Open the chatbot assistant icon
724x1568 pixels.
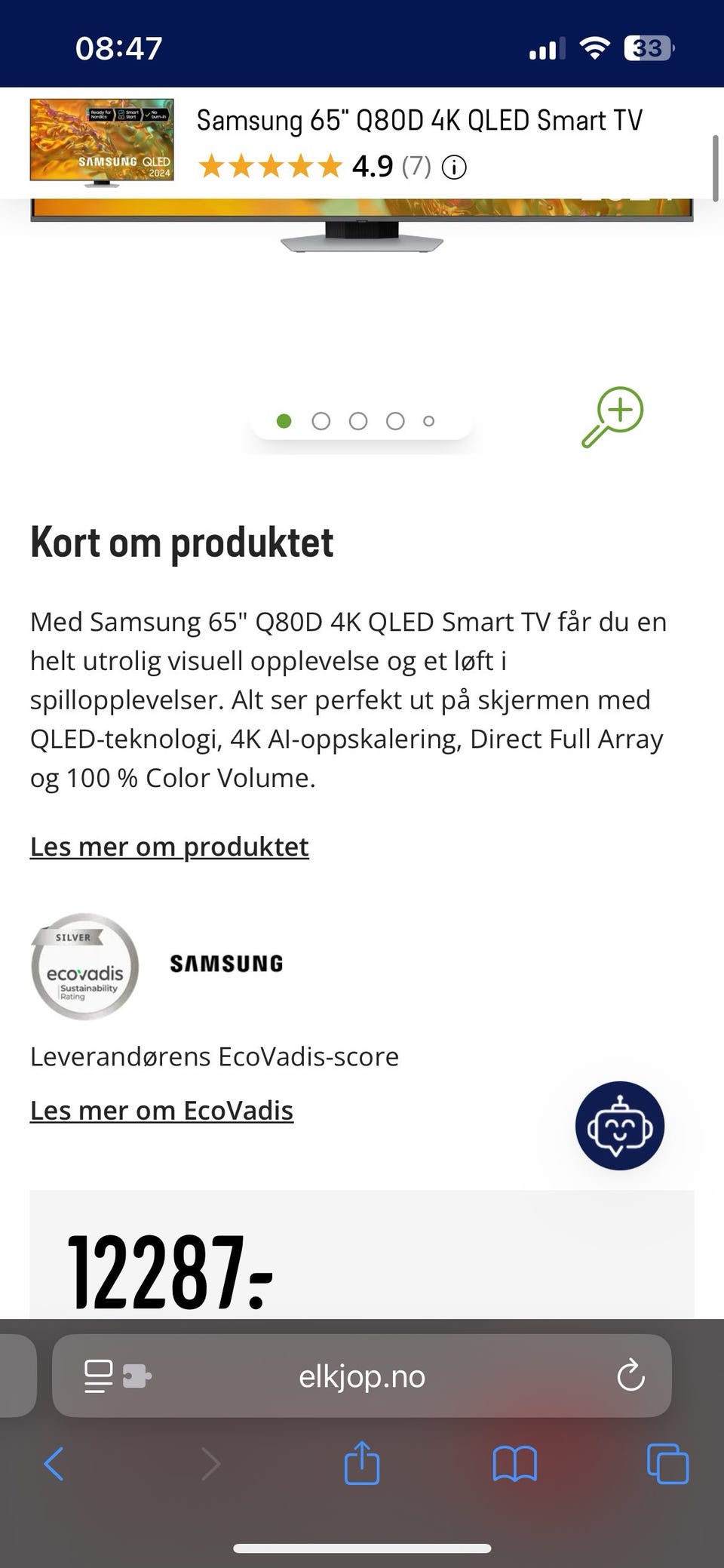coord(619,1125)
